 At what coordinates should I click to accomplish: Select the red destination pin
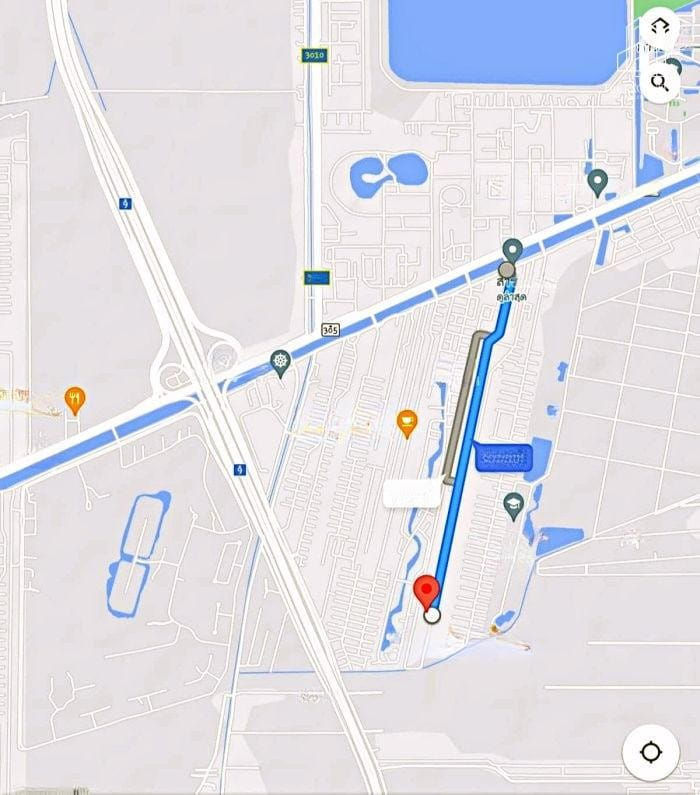tap(427, 592)
